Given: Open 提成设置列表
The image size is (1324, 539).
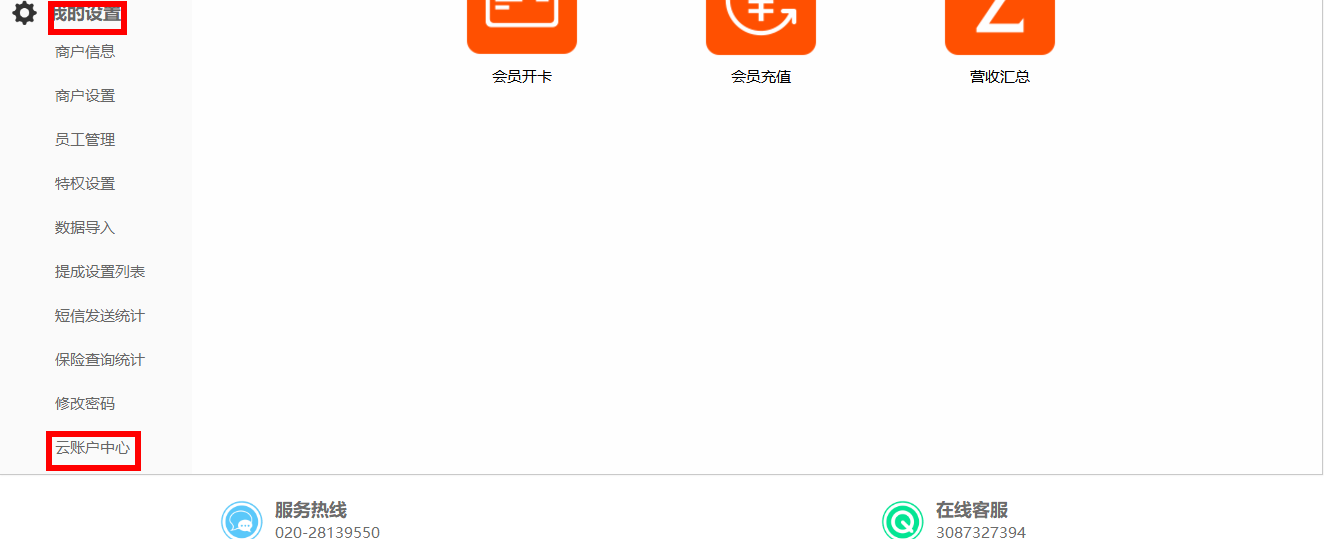Looking at the screenshot, I should pos(100,272).
